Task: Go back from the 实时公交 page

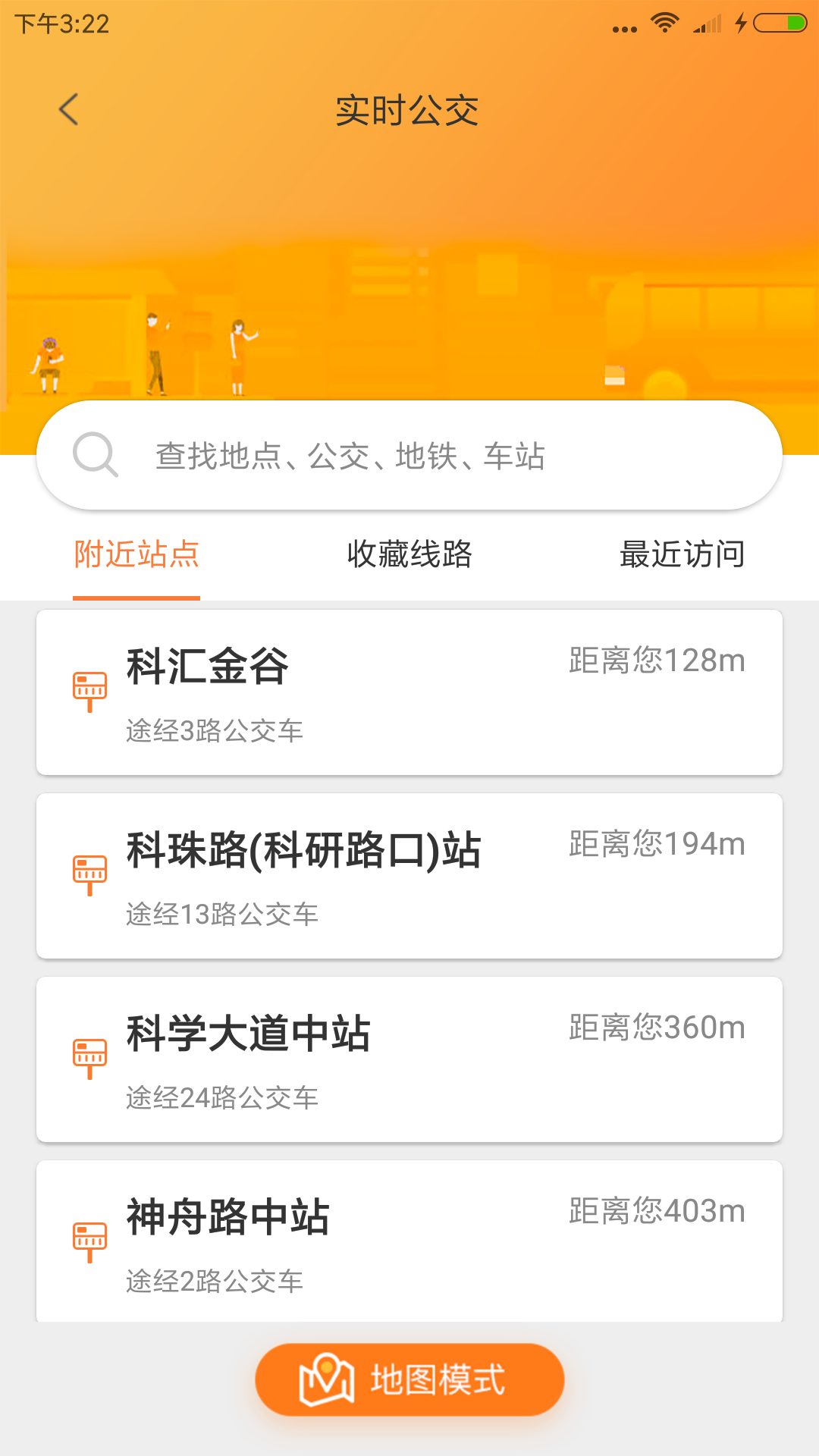Action: point(68,110)
